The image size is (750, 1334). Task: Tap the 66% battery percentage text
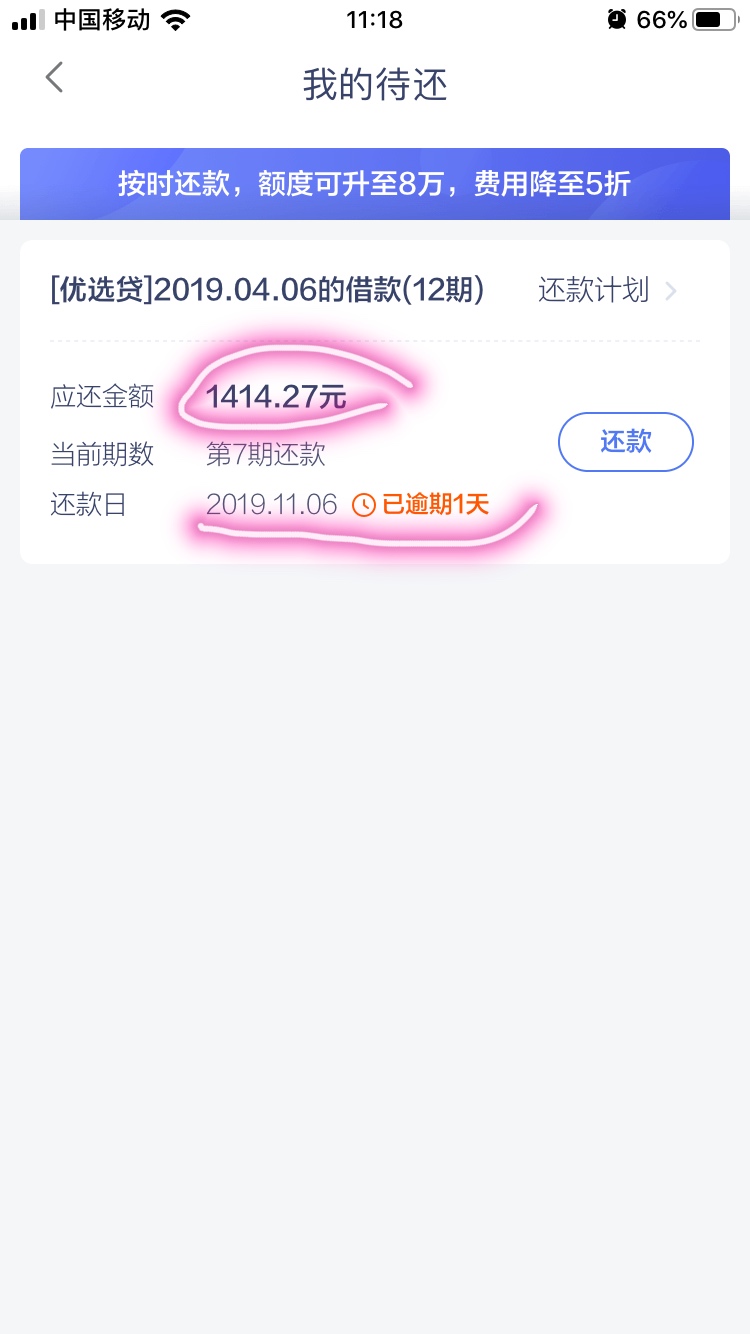click(x=663, y=17)
